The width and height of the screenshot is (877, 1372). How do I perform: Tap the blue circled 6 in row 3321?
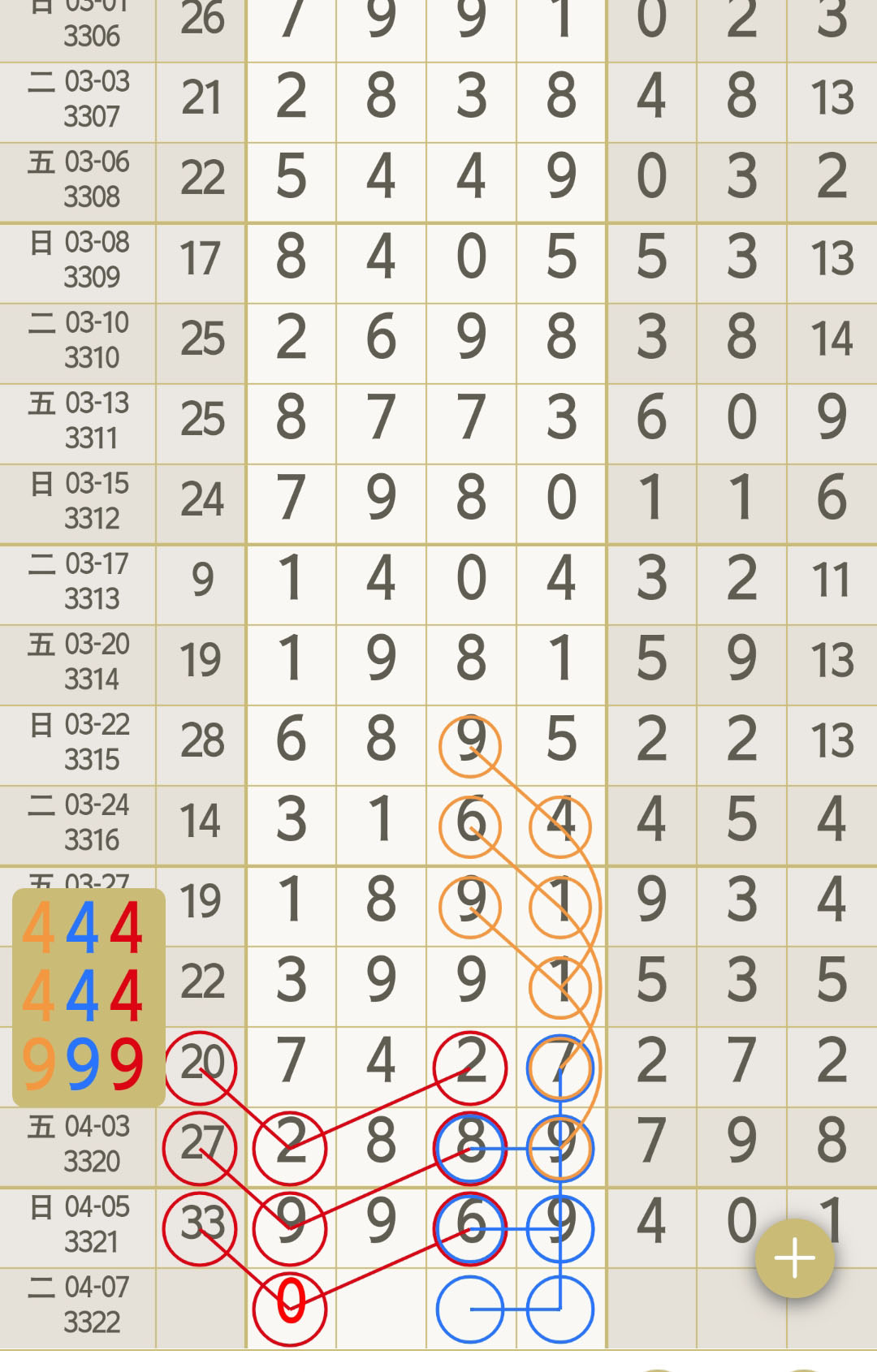tap(469, 1228)
